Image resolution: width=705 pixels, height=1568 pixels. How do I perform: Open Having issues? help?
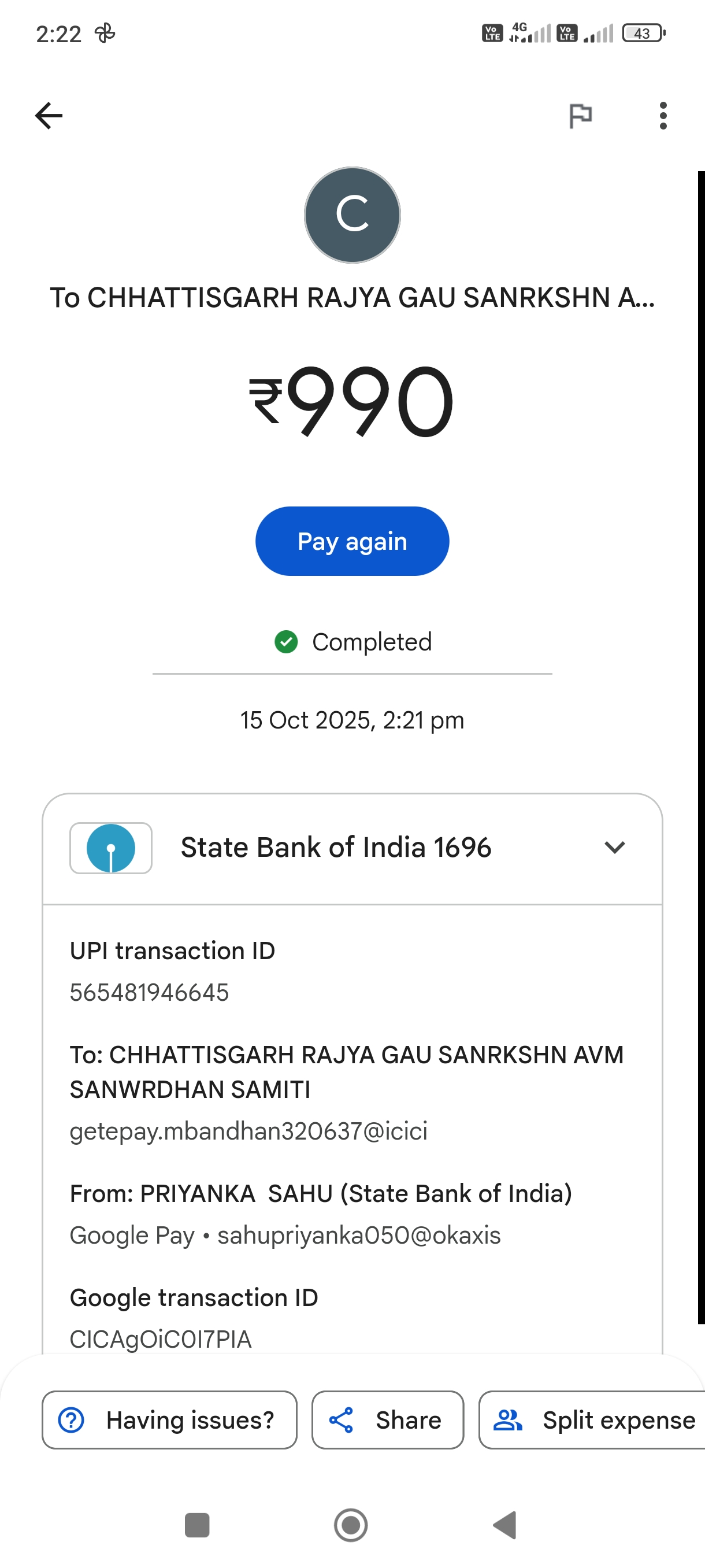coord(169,1420)
